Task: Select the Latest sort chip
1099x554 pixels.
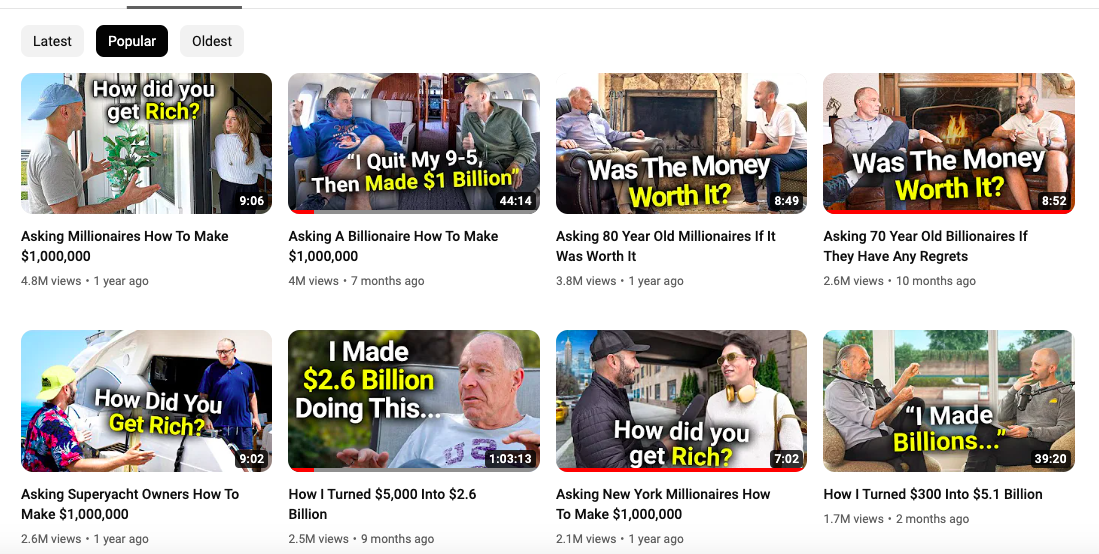Action: (52, 41)
